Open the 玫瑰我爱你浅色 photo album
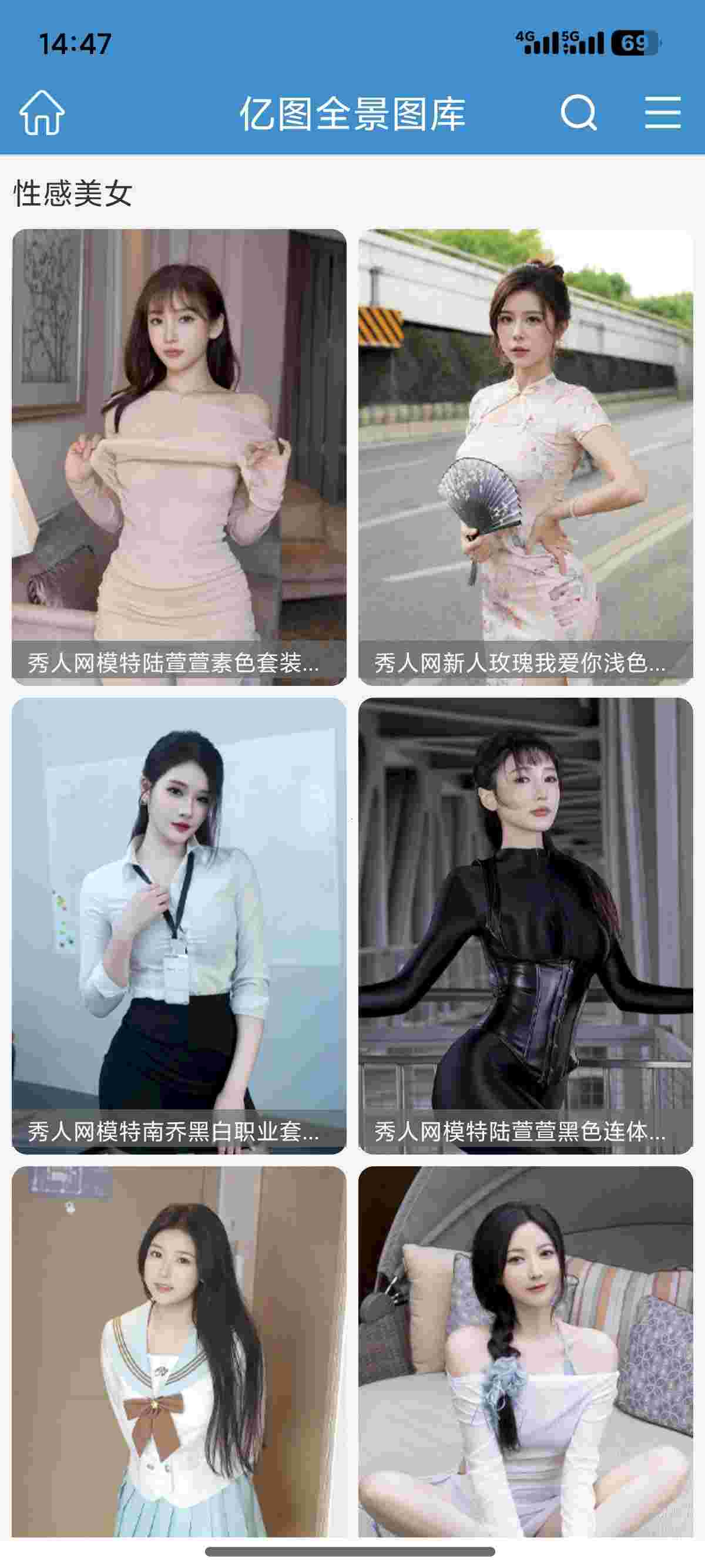Image resolution: width=705 pixels, height=1568 pixels. tap(525, 456)
